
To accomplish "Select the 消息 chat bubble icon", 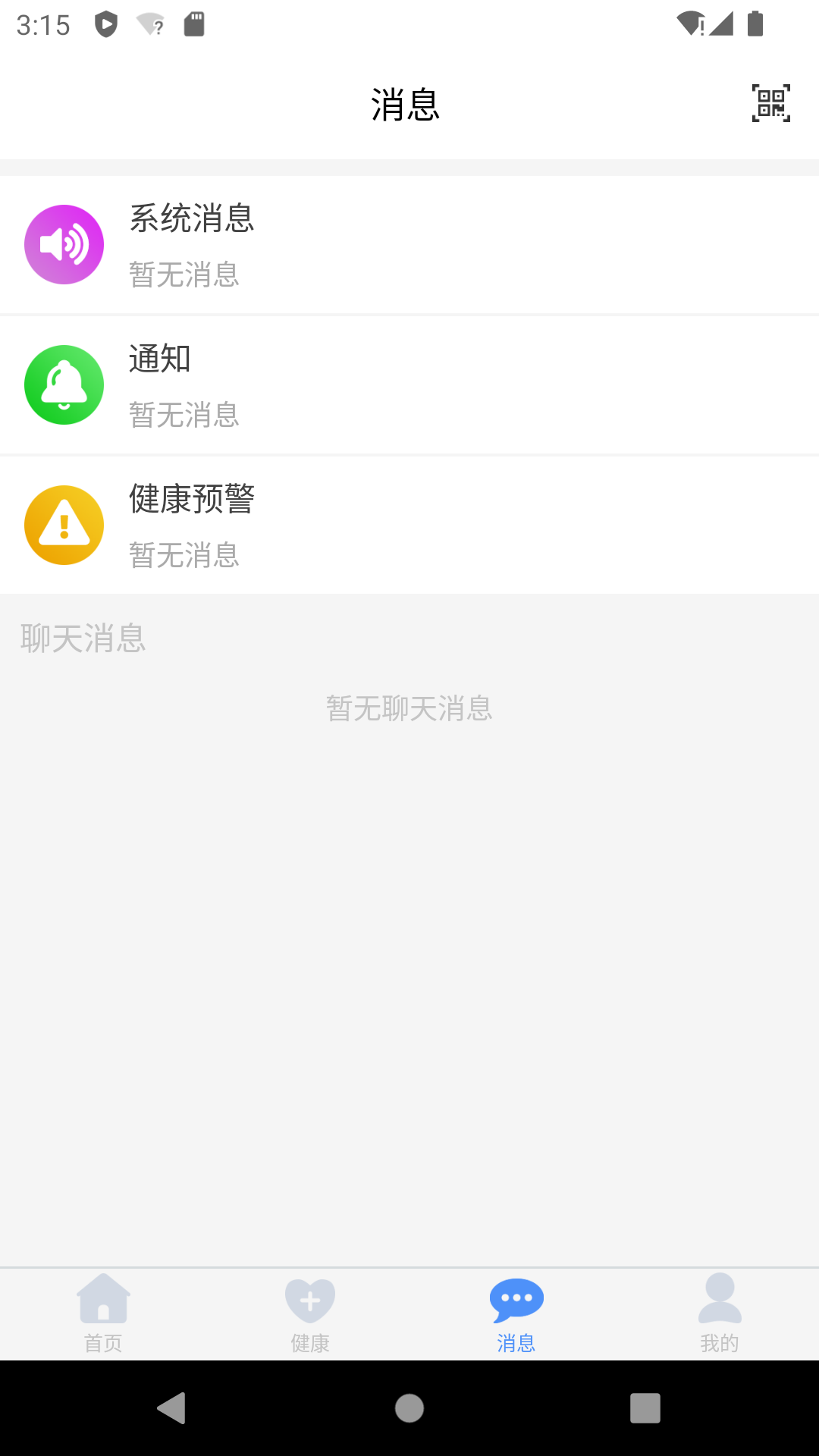I will (x=516, y=1298).
